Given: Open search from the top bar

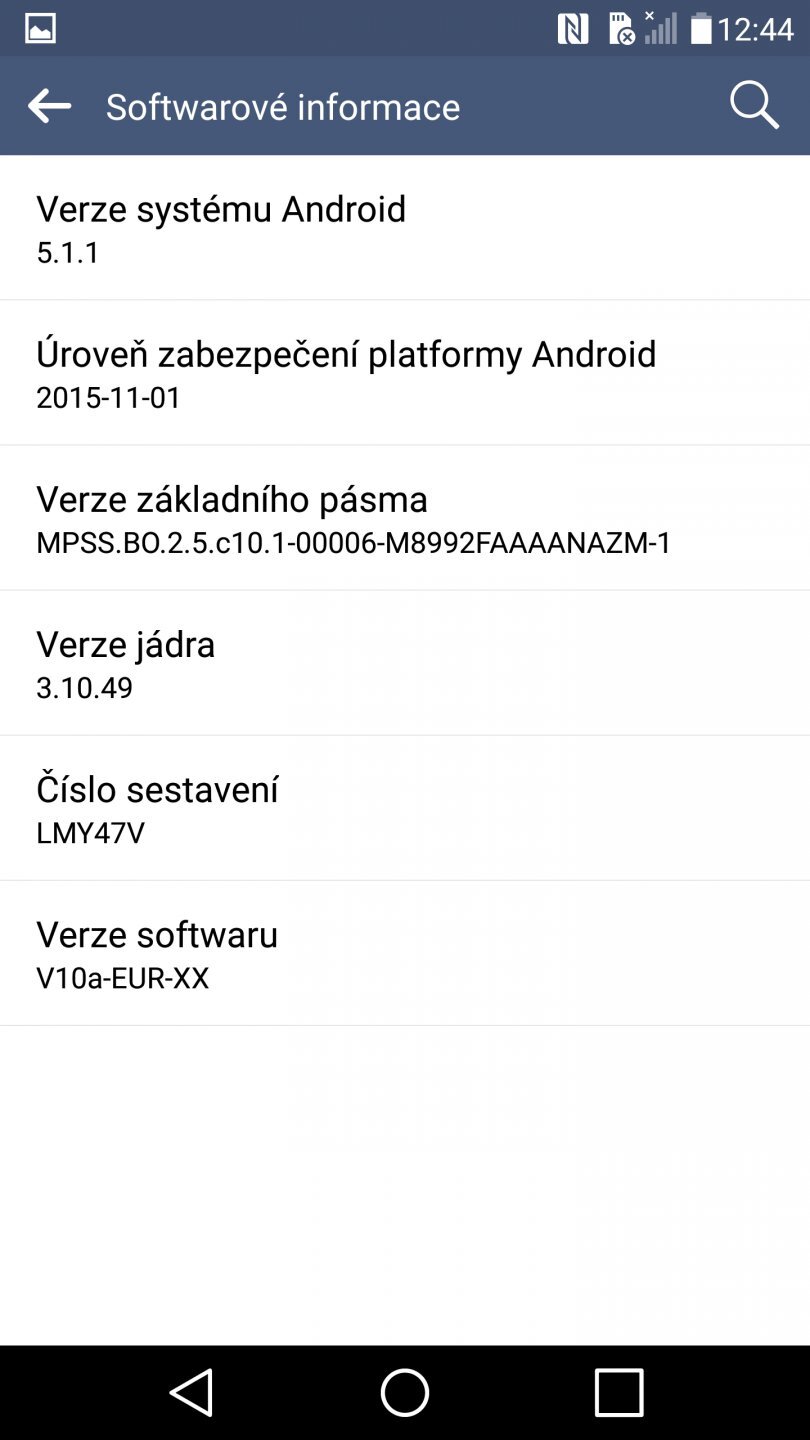Looking at the screenshot, I should point(755,105).
